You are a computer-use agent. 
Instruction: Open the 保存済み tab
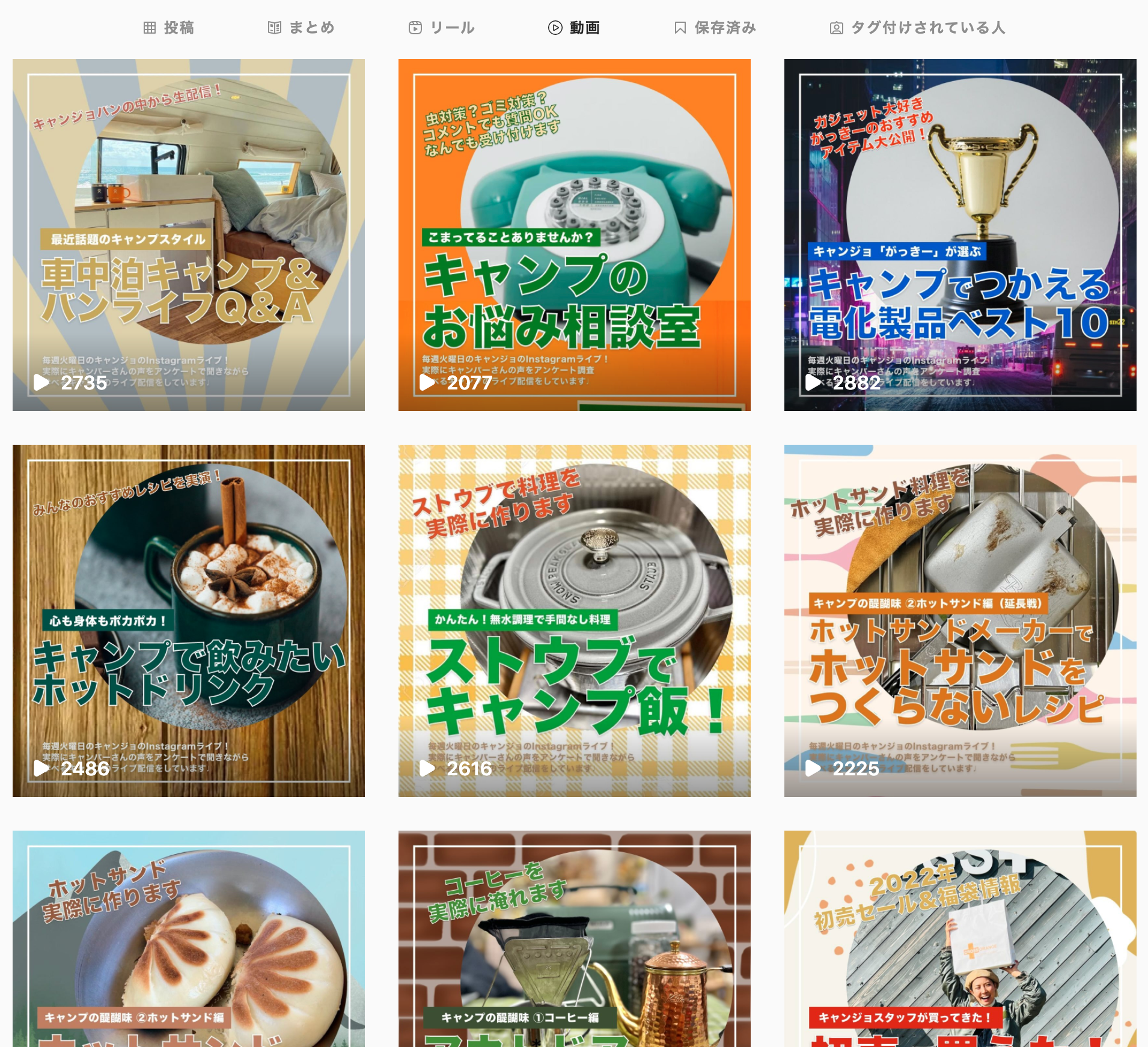pyautogui.click(x=715, y=28)
